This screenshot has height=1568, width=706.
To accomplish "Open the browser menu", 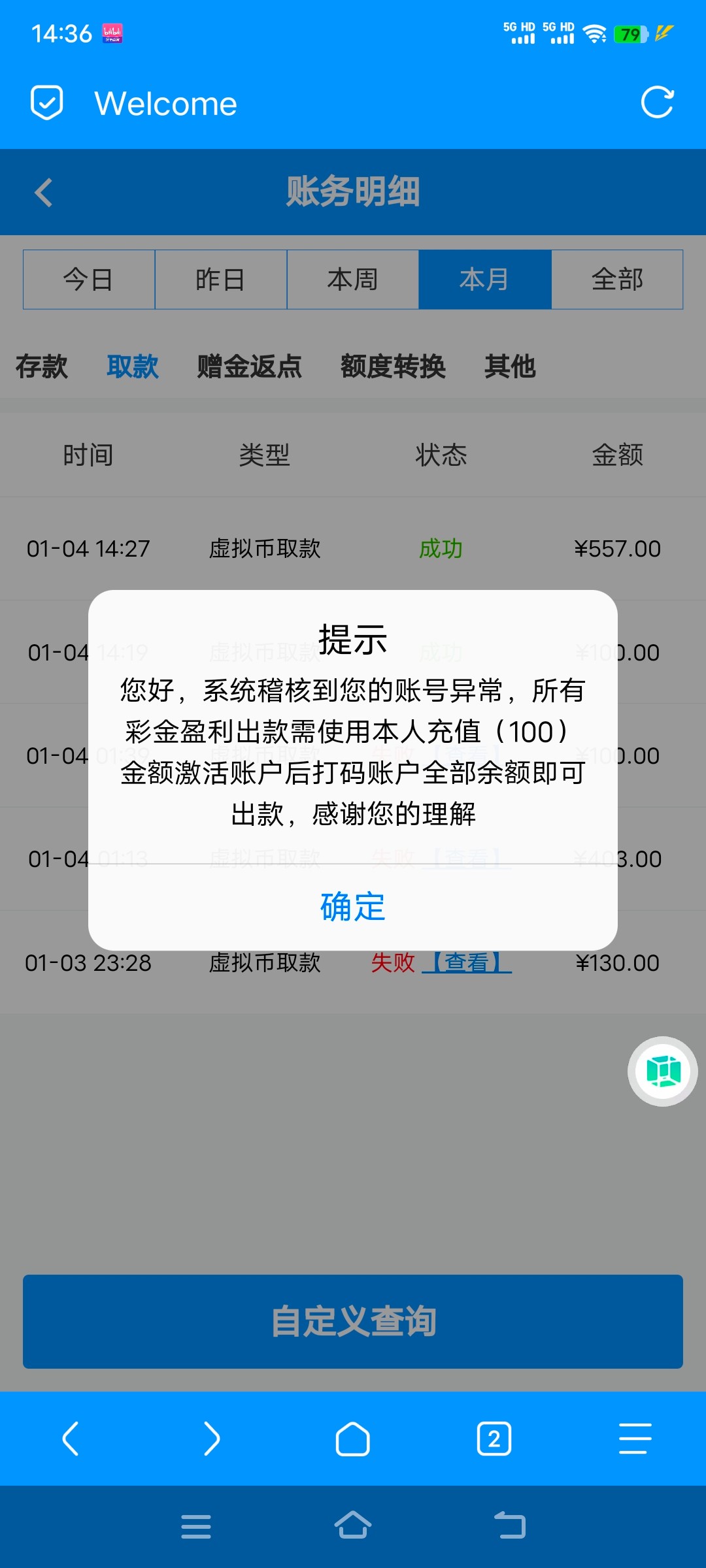I will [x=635, y=1439].
